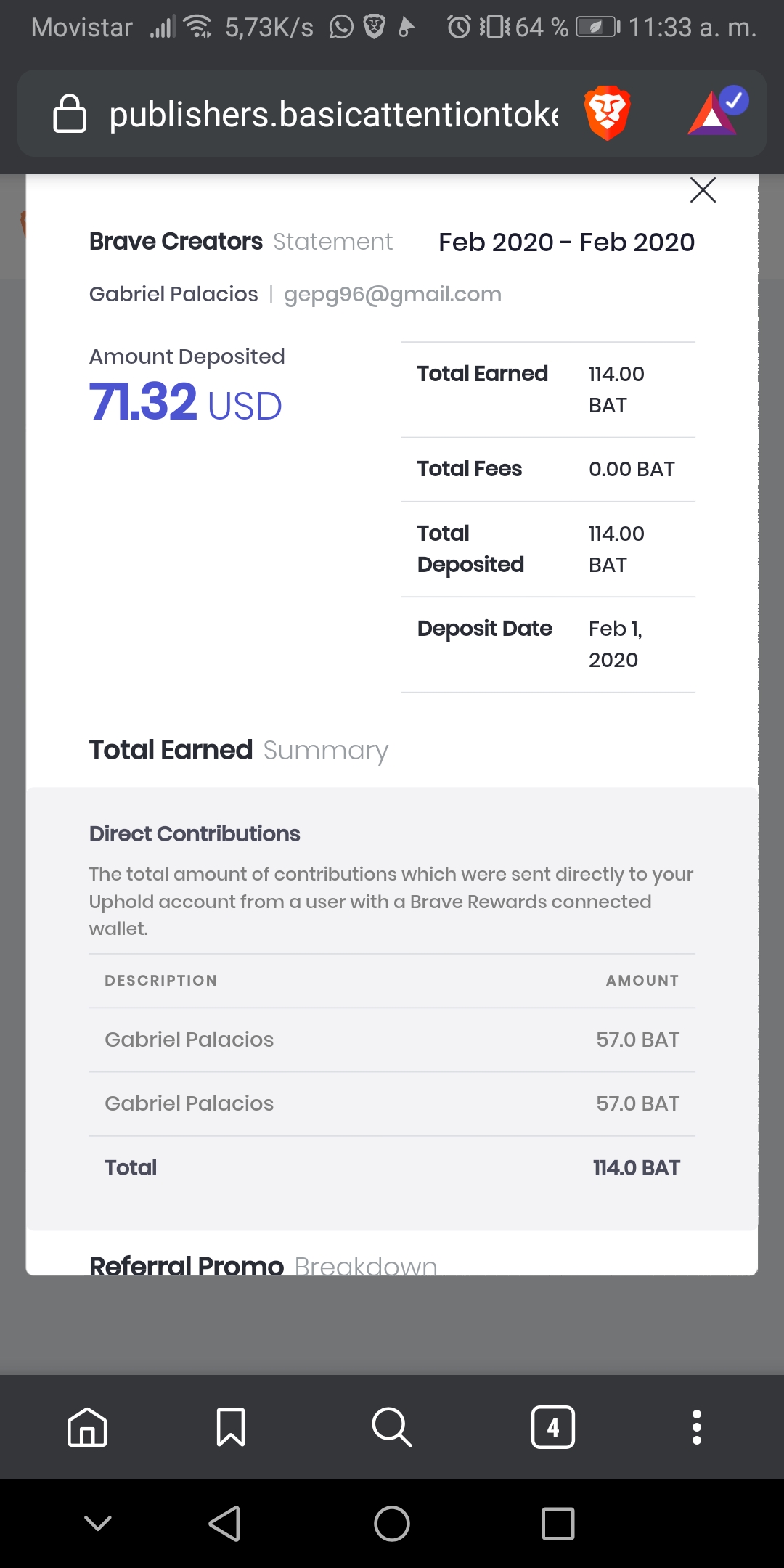Open search from bottom toolbar
This screenshot has height=1568, width=784.
coord(392,1427)
